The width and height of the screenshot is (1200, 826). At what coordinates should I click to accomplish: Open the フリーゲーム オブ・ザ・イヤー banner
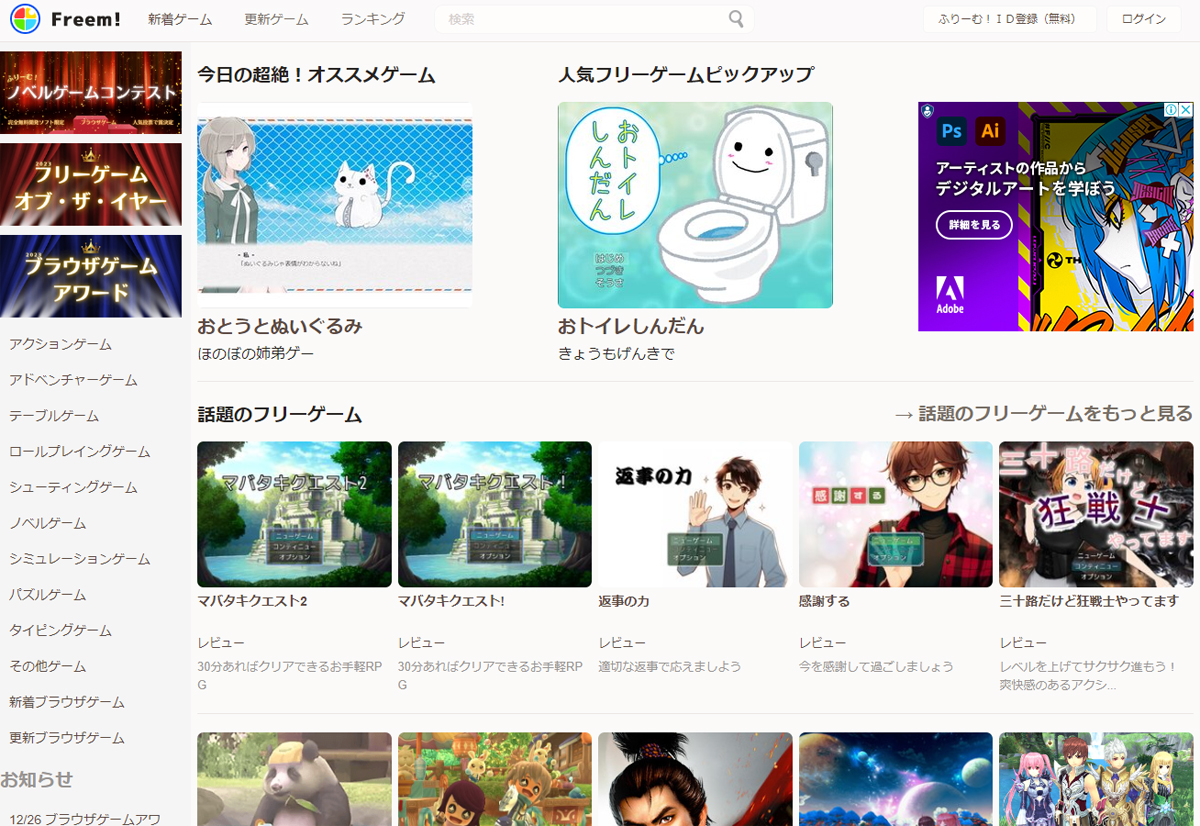point(91,185)
